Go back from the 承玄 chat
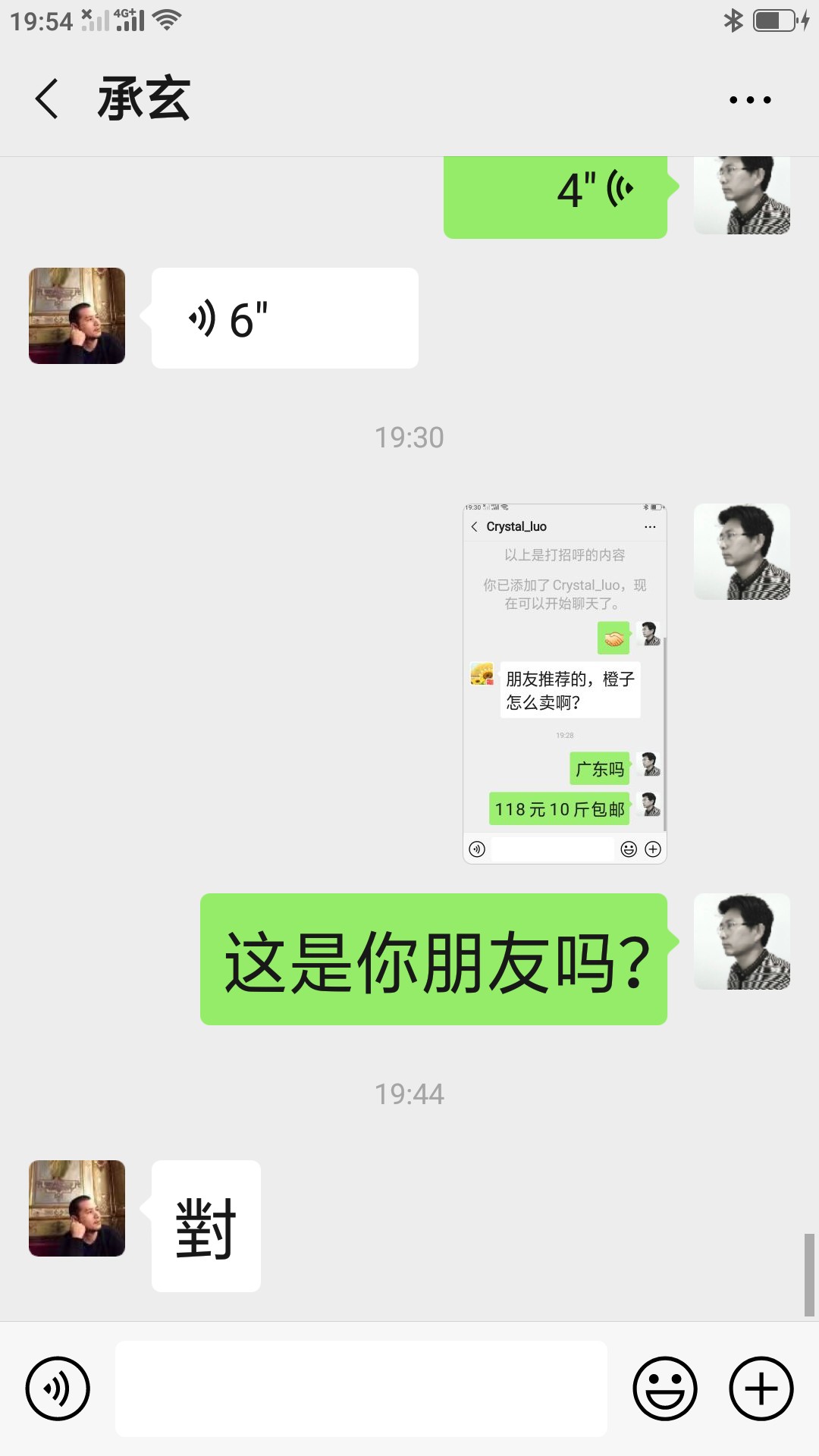This screenshot has width=819, height=1456. [47, 99]
